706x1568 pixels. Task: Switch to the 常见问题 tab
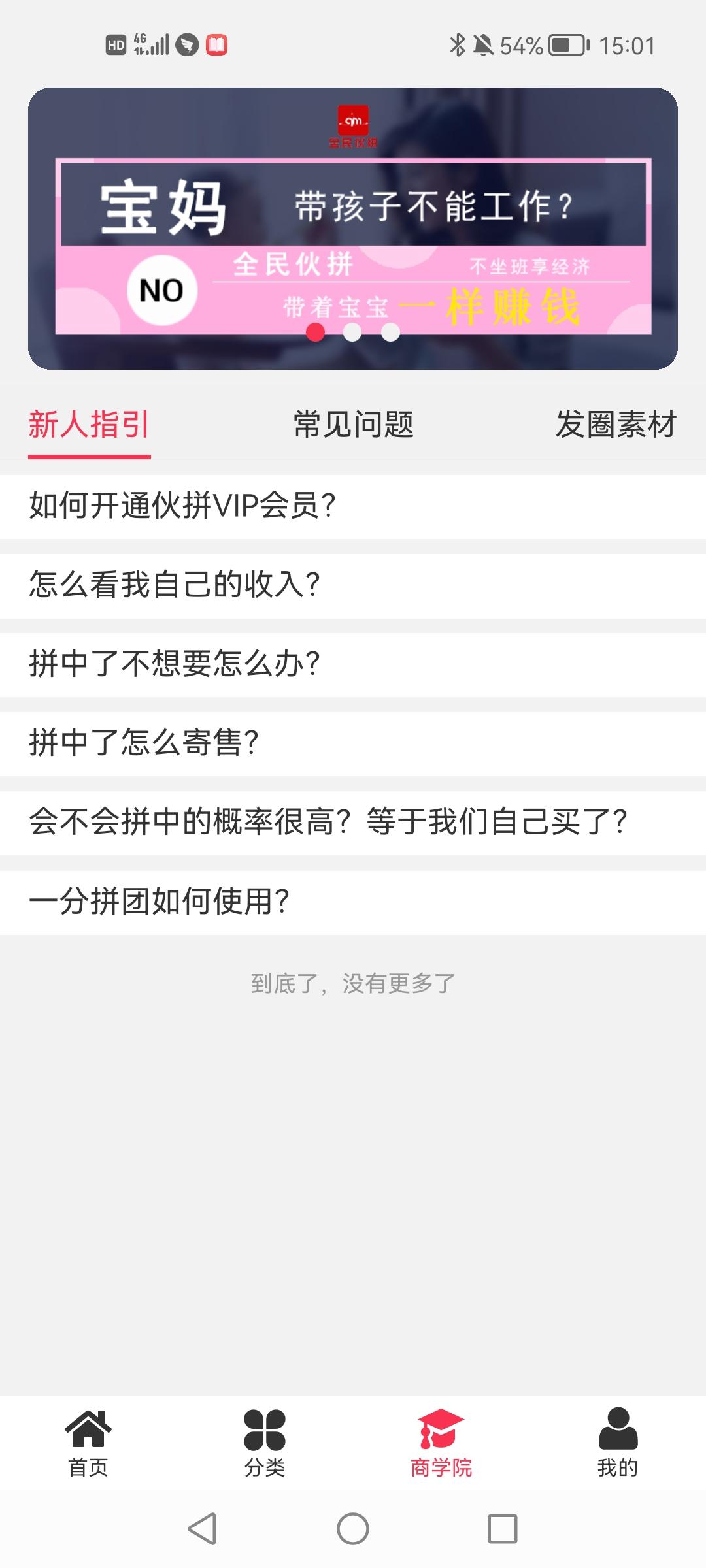[x=355, y=423]
